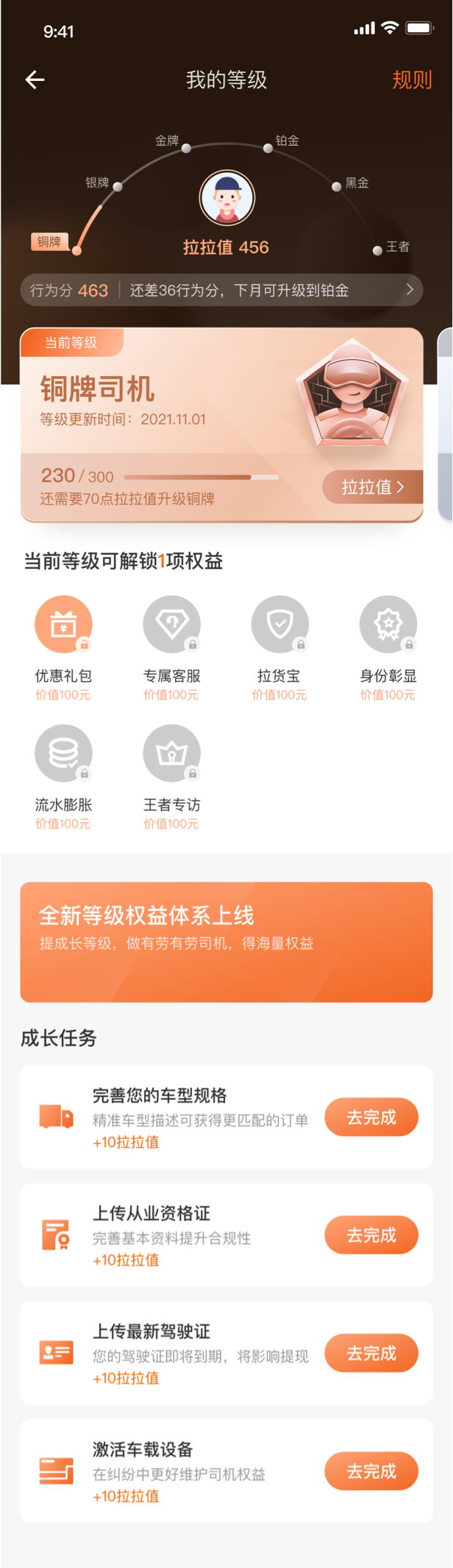Tap 去完成 for 完善您的车型规格

point(371,1117)
